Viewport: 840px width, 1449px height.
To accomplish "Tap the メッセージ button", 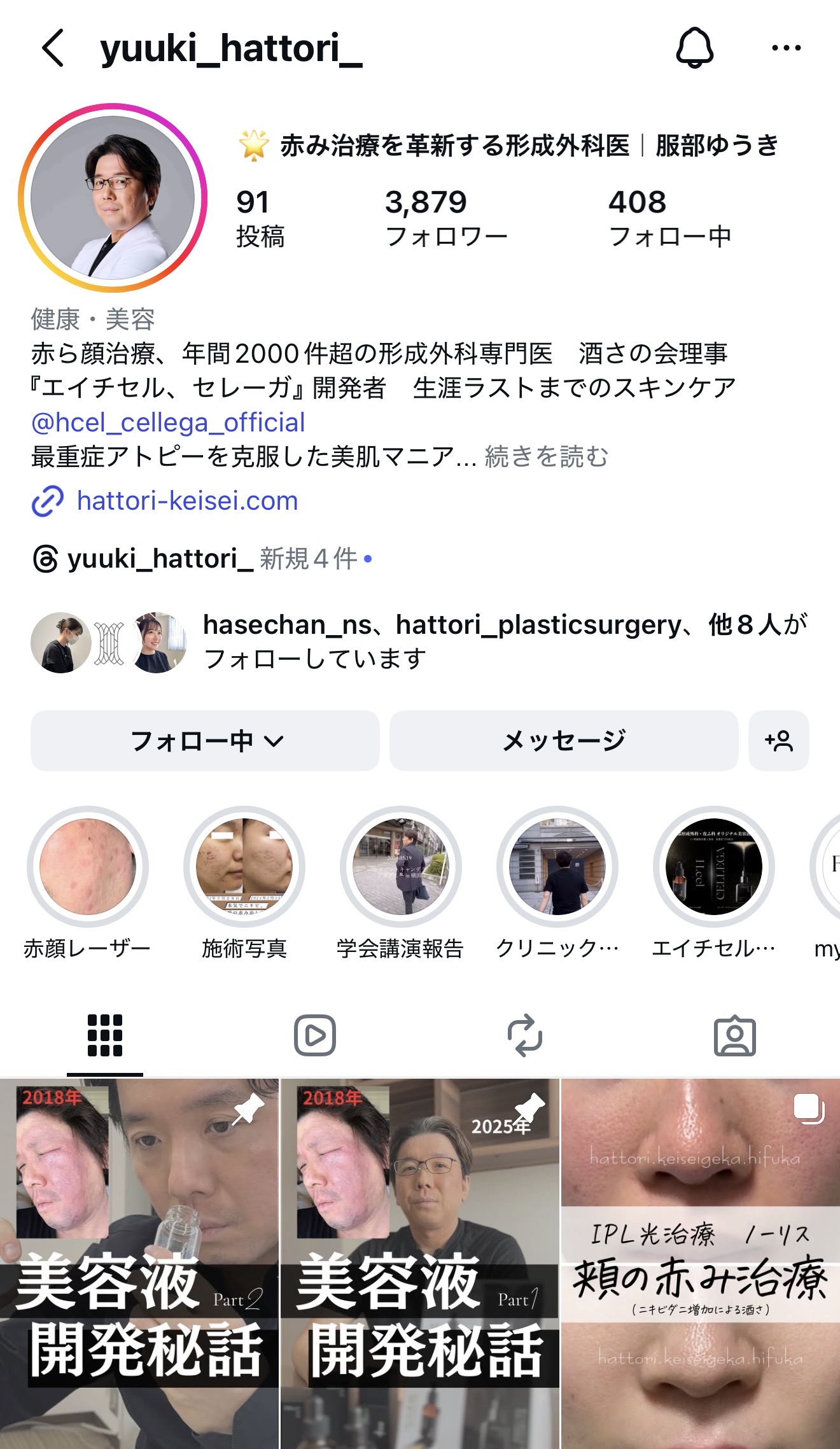I will [563, 741].
